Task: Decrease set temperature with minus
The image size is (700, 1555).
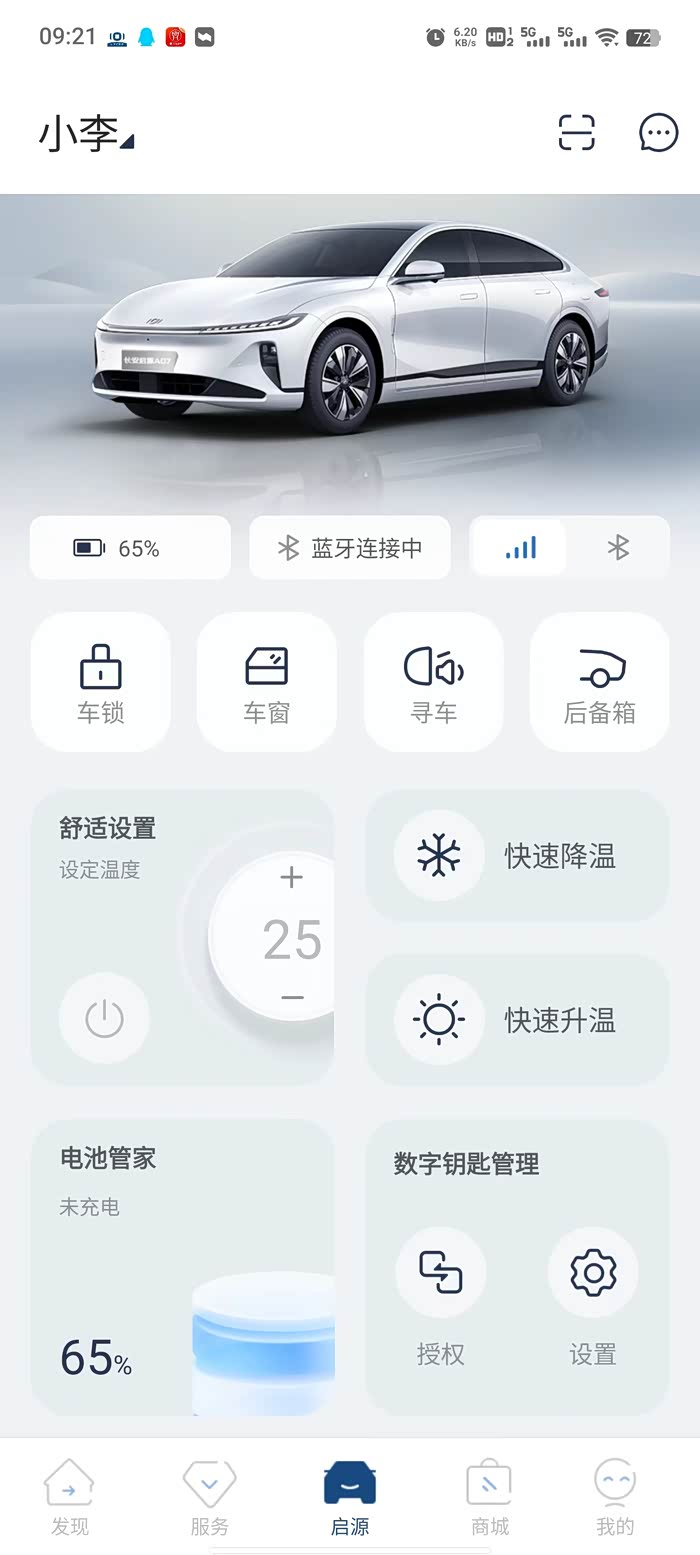Action: (x=292, y=998)
